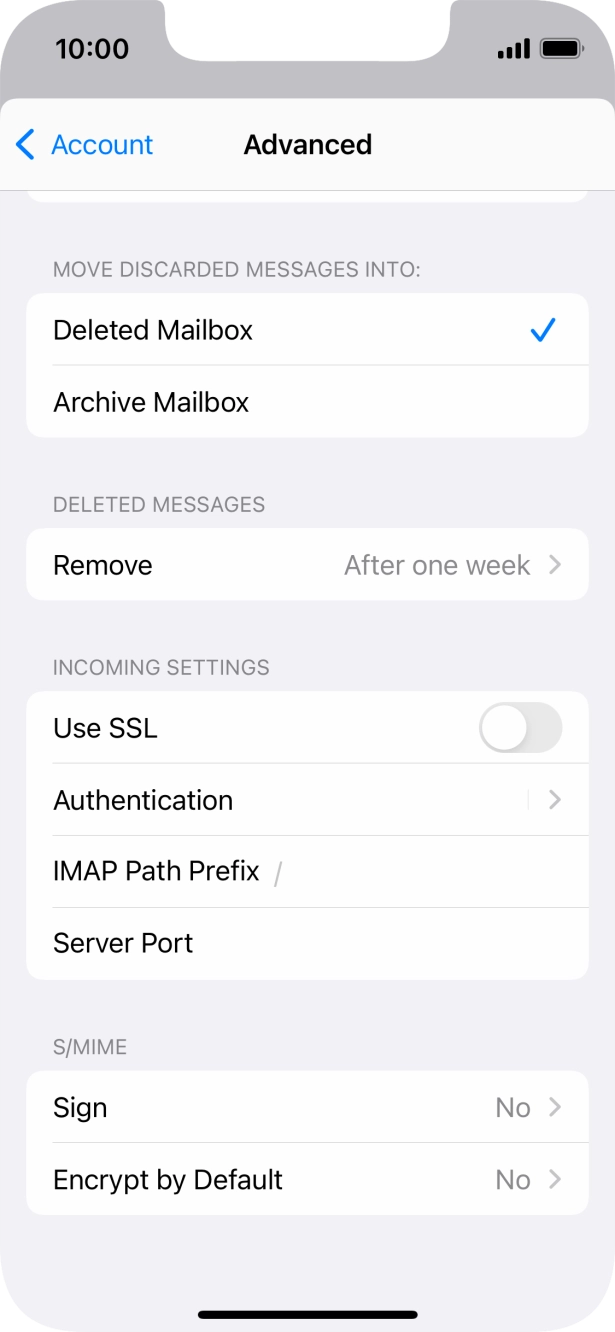The width and height of the screenshot is (615, 1332).
Task: Select Deleted Mailbox for discarded messages
Action: tap(307, 329)
